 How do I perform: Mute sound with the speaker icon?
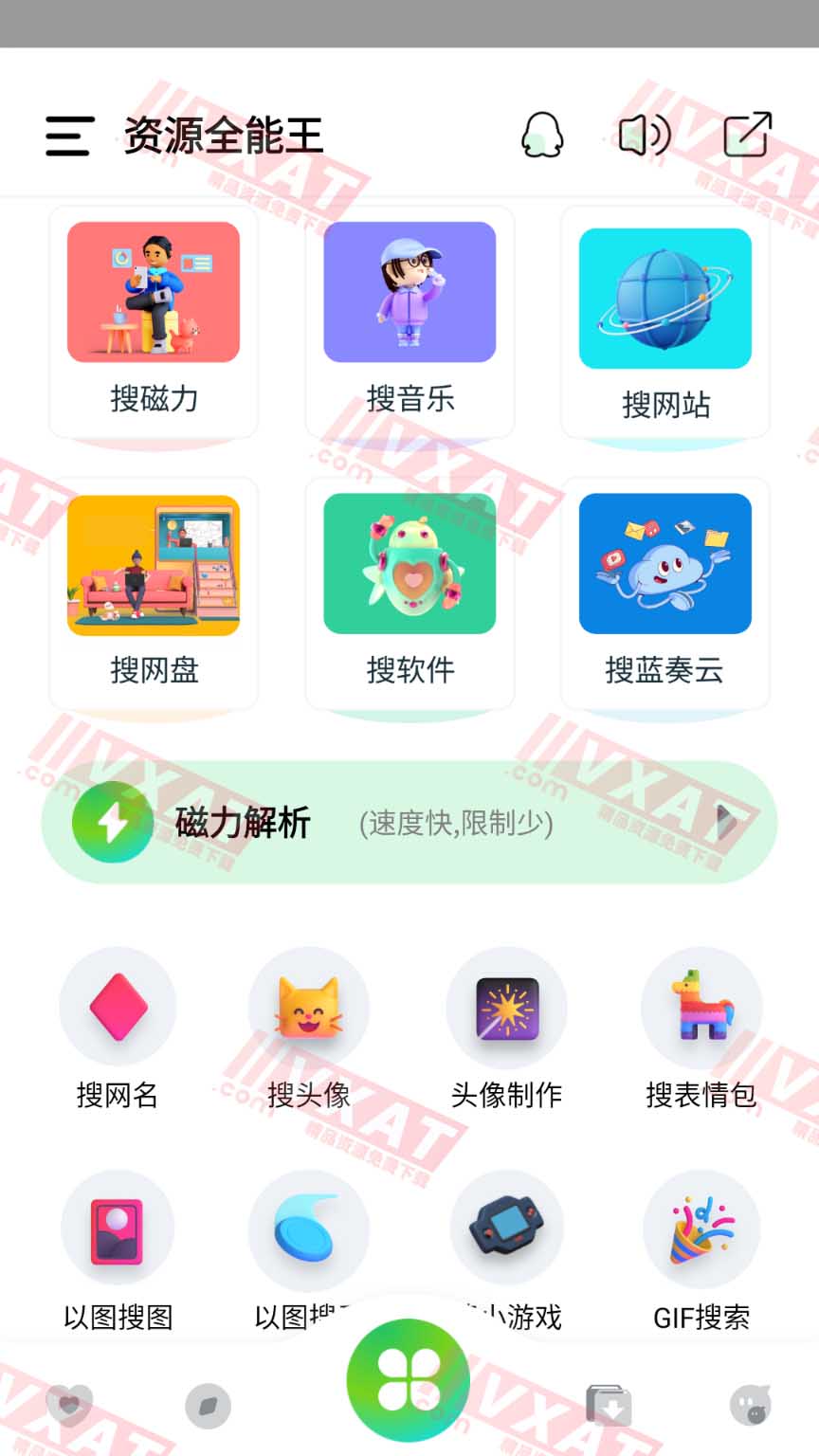click(x=644, y=136)
